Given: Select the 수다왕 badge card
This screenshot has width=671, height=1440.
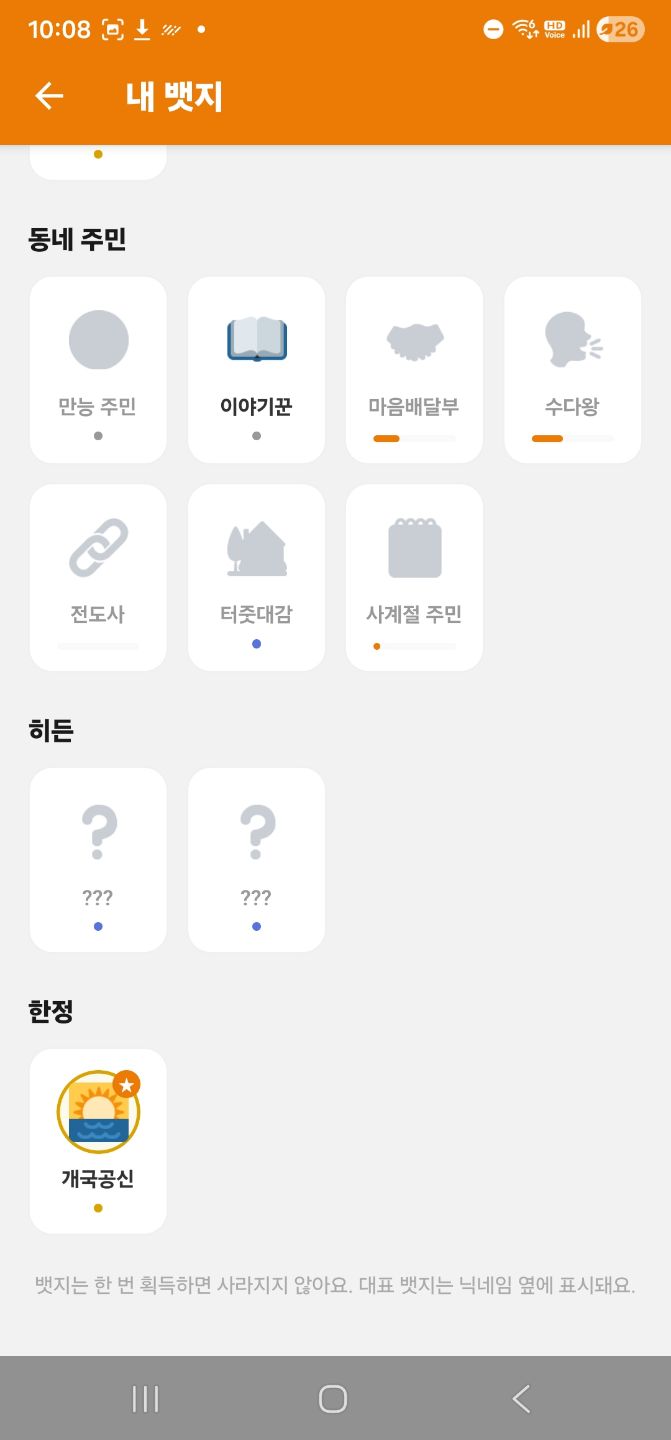Looking at the screenshot, I should tap(572, 370).
